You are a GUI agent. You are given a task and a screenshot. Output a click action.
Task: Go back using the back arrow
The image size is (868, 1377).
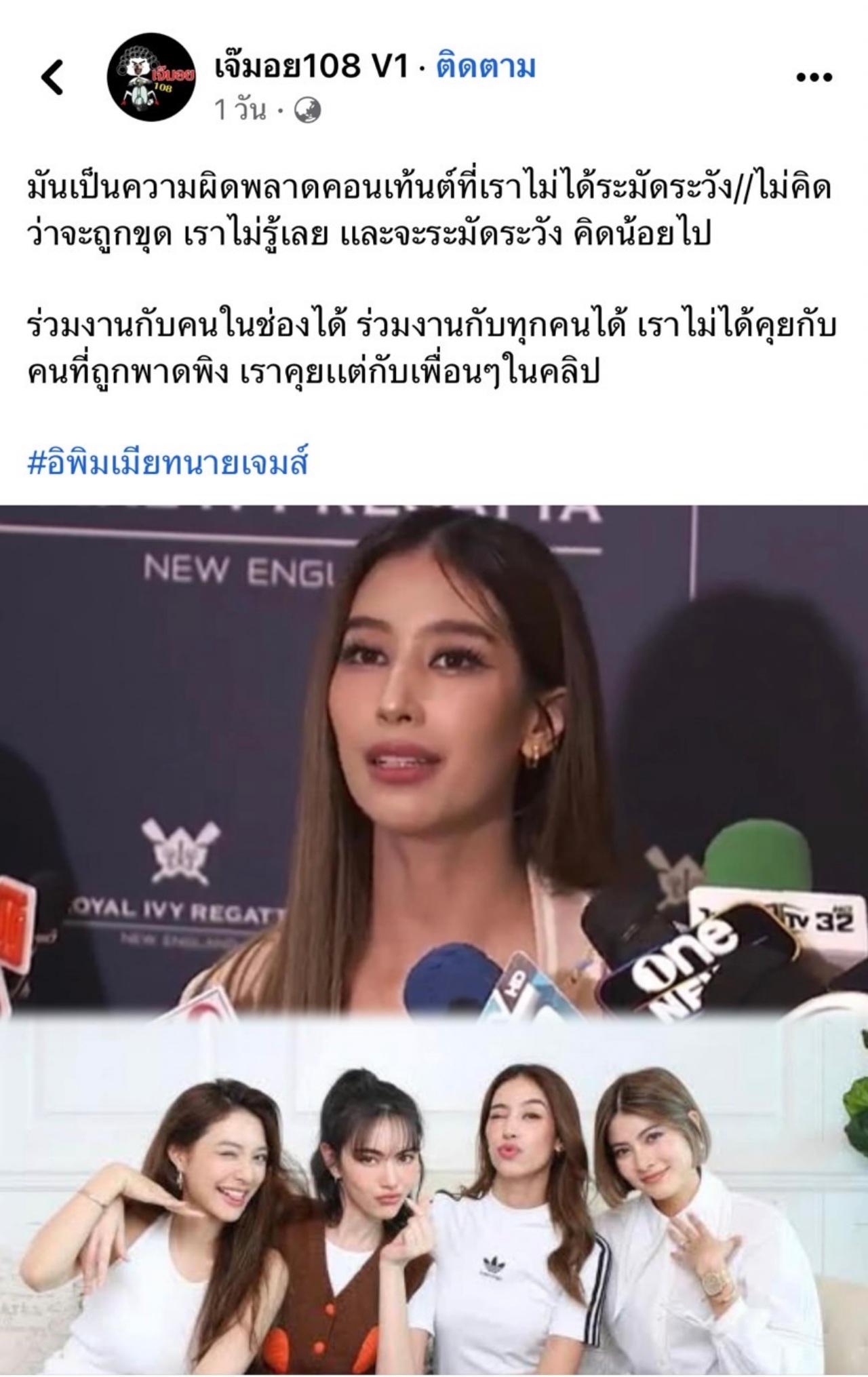pos(52,77)
